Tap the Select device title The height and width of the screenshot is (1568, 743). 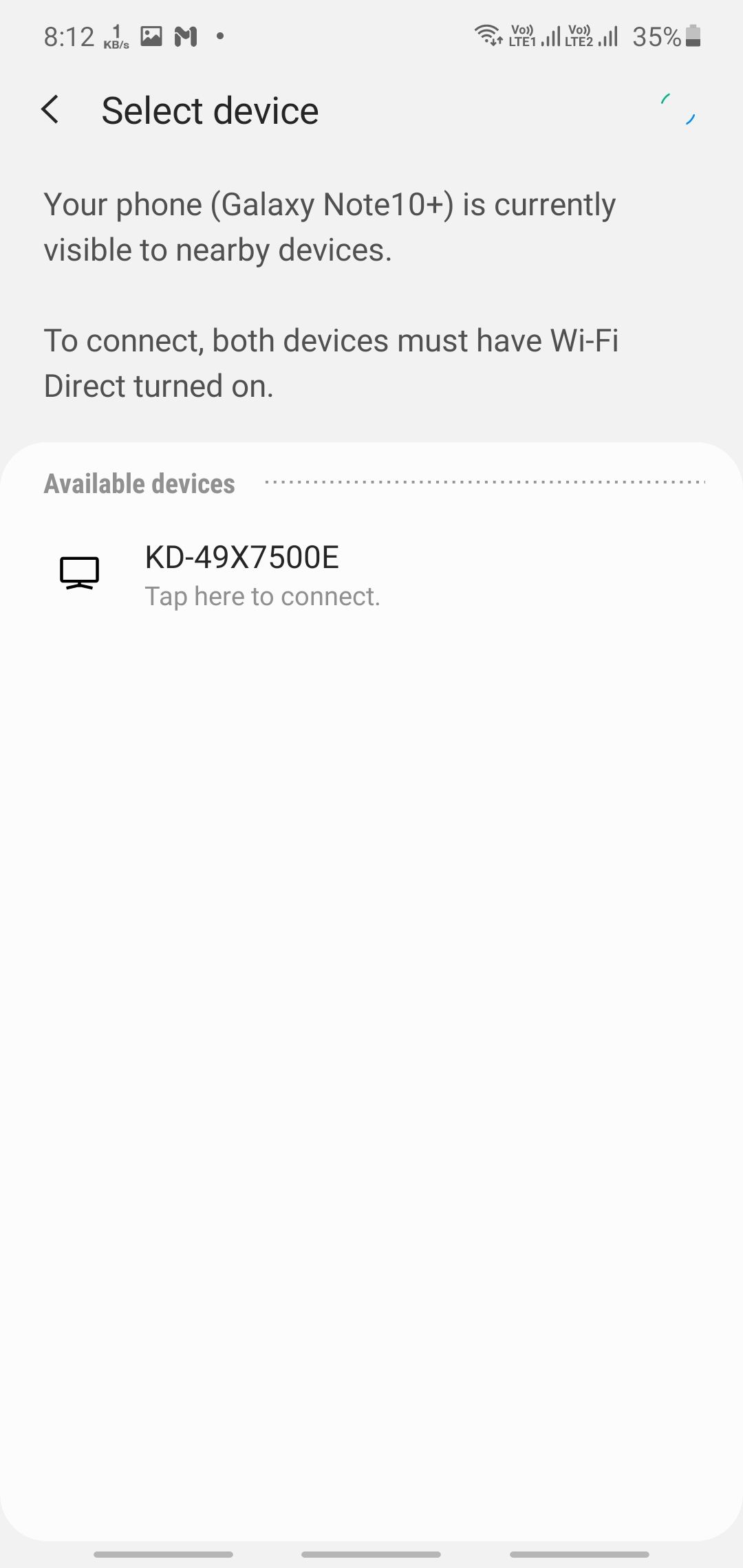209,109
